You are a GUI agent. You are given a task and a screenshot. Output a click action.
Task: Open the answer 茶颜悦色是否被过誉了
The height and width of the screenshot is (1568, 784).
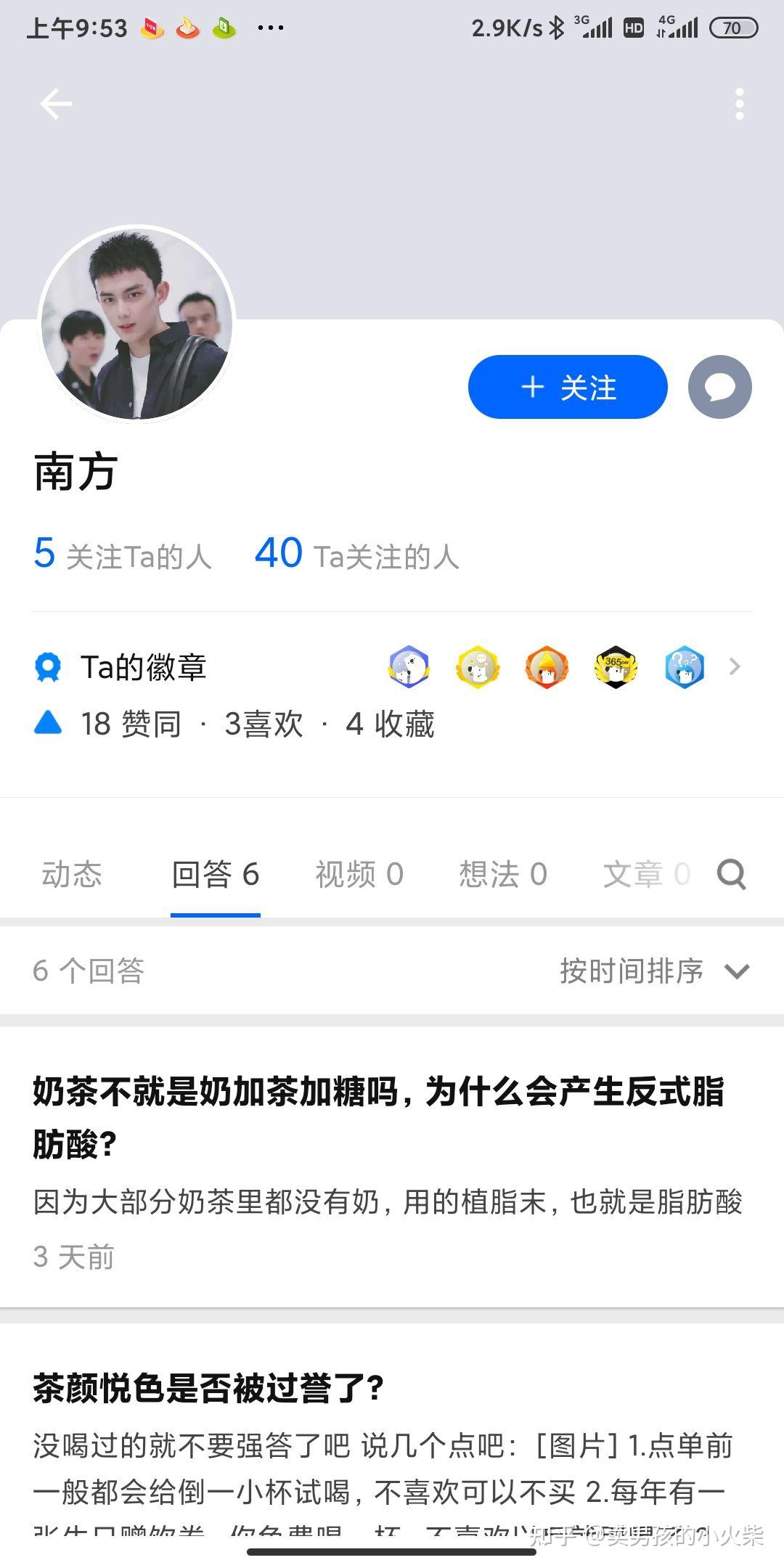pyautogui.click(x=208, y=1389)
